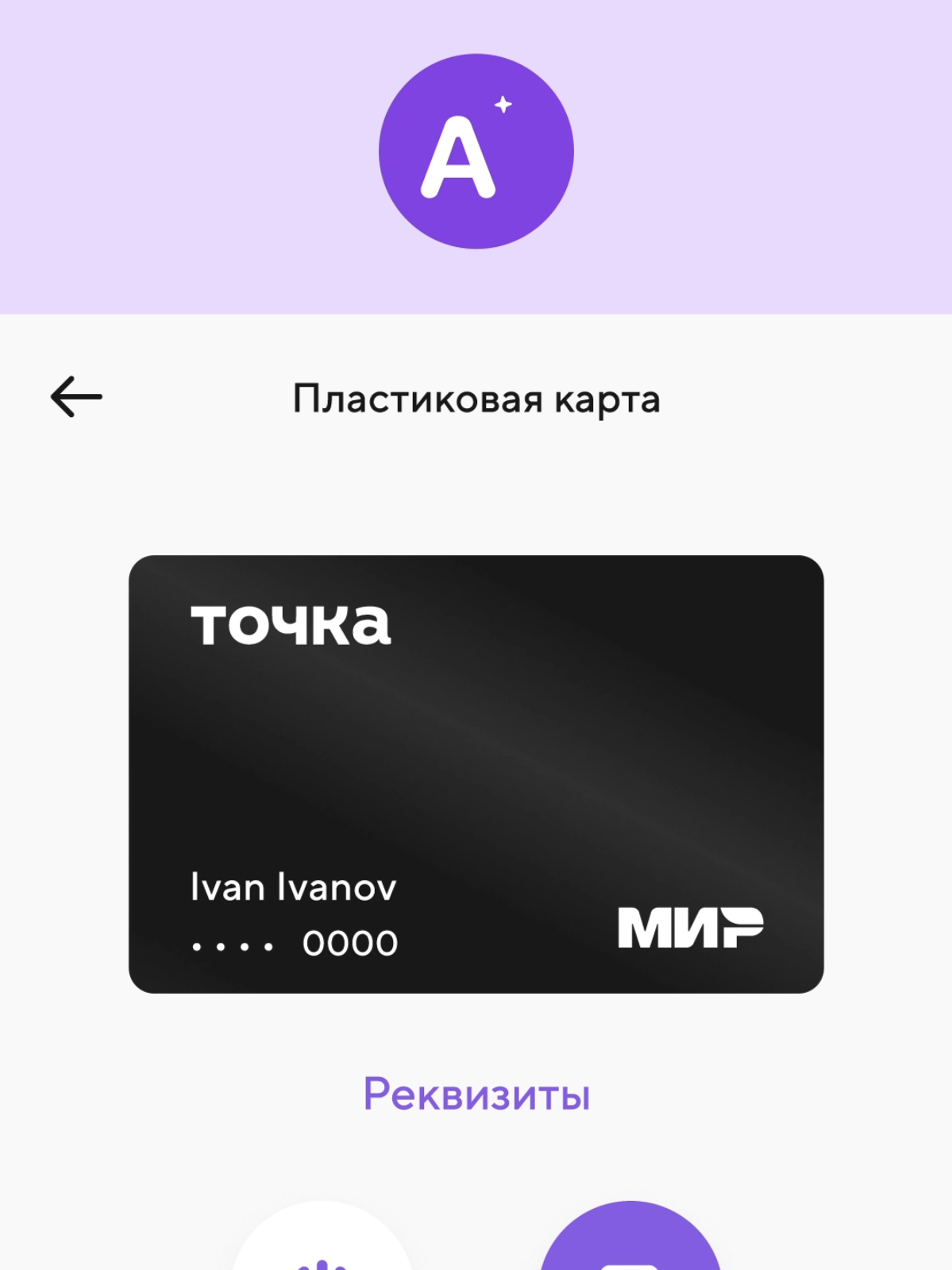Click the Пластиковая карта title
Screen dimensions: 952x1270
[476, 398]
